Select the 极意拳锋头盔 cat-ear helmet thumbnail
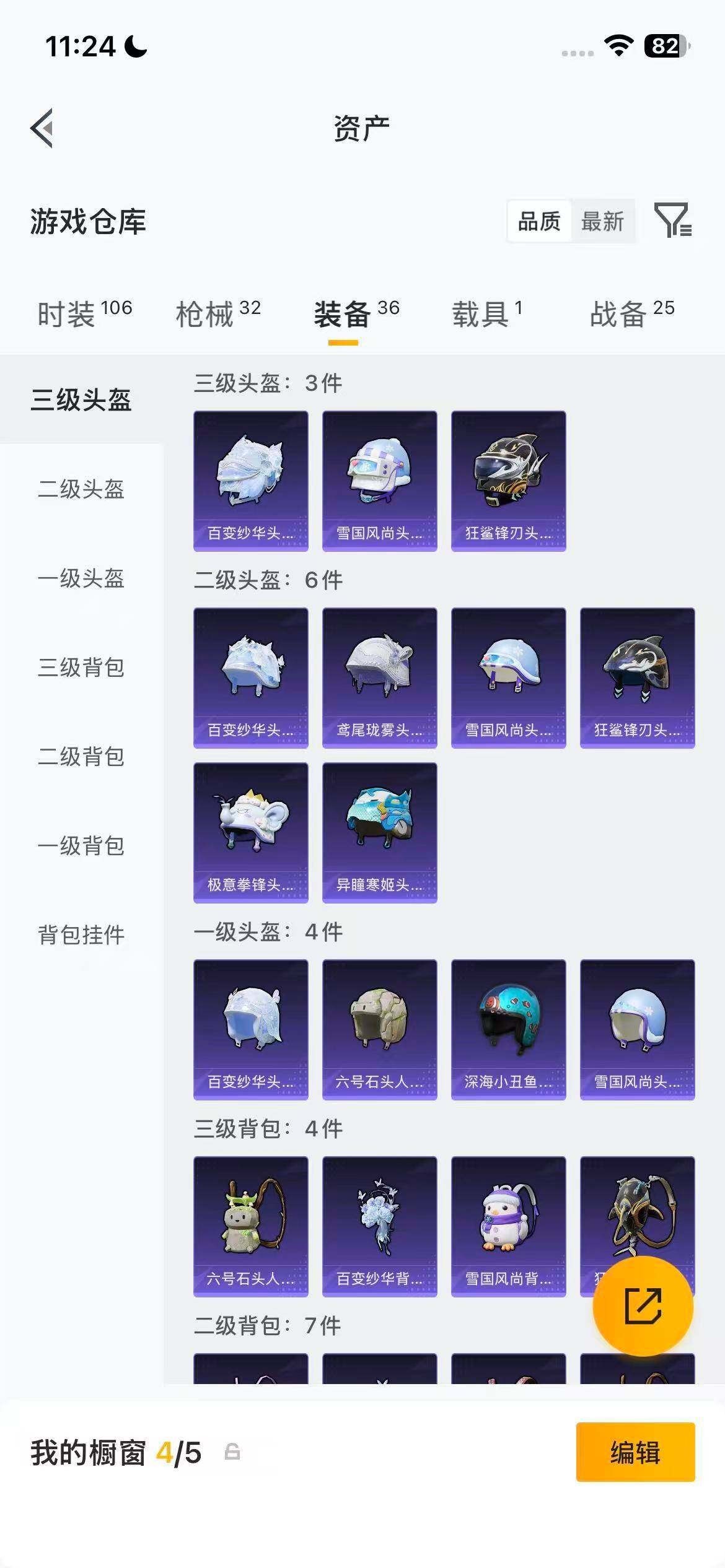Screen dimensions: 725x1568 point(250,833)
